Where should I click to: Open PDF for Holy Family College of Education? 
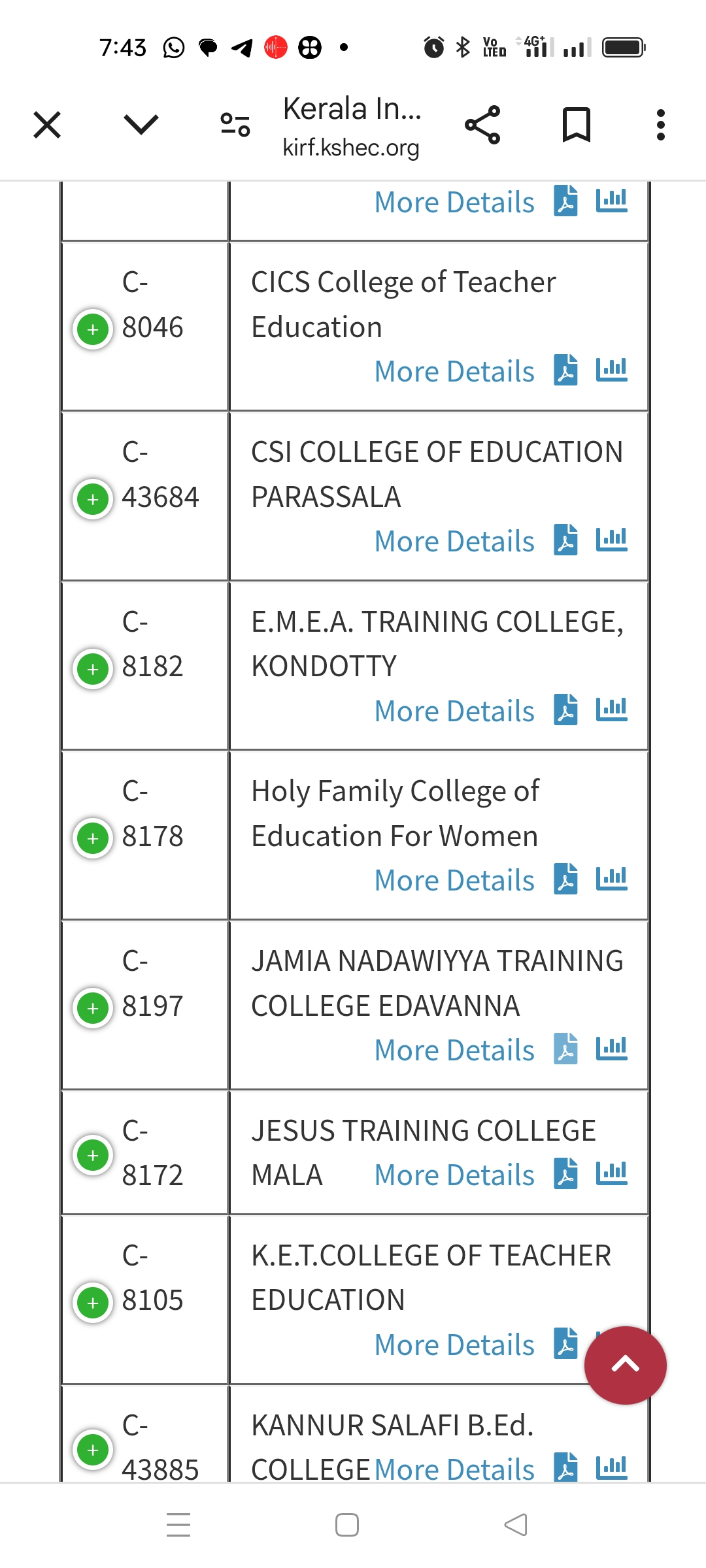point(565,879)
